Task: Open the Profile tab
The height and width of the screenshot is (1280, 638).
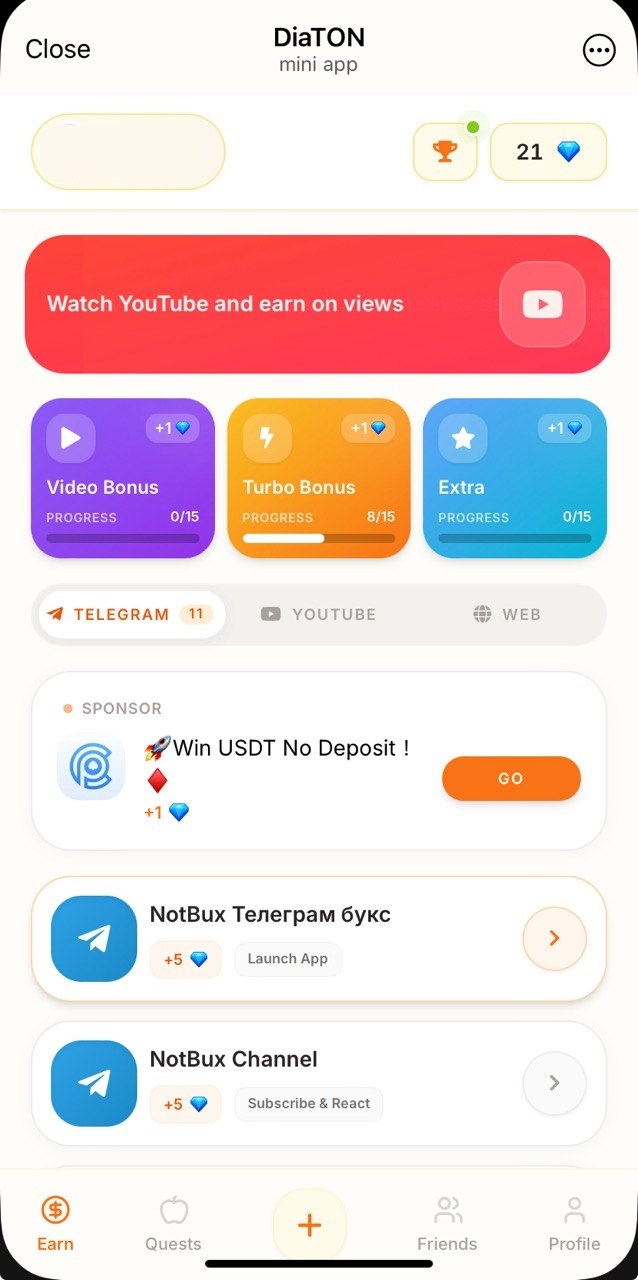Action: pos(574,1222)
